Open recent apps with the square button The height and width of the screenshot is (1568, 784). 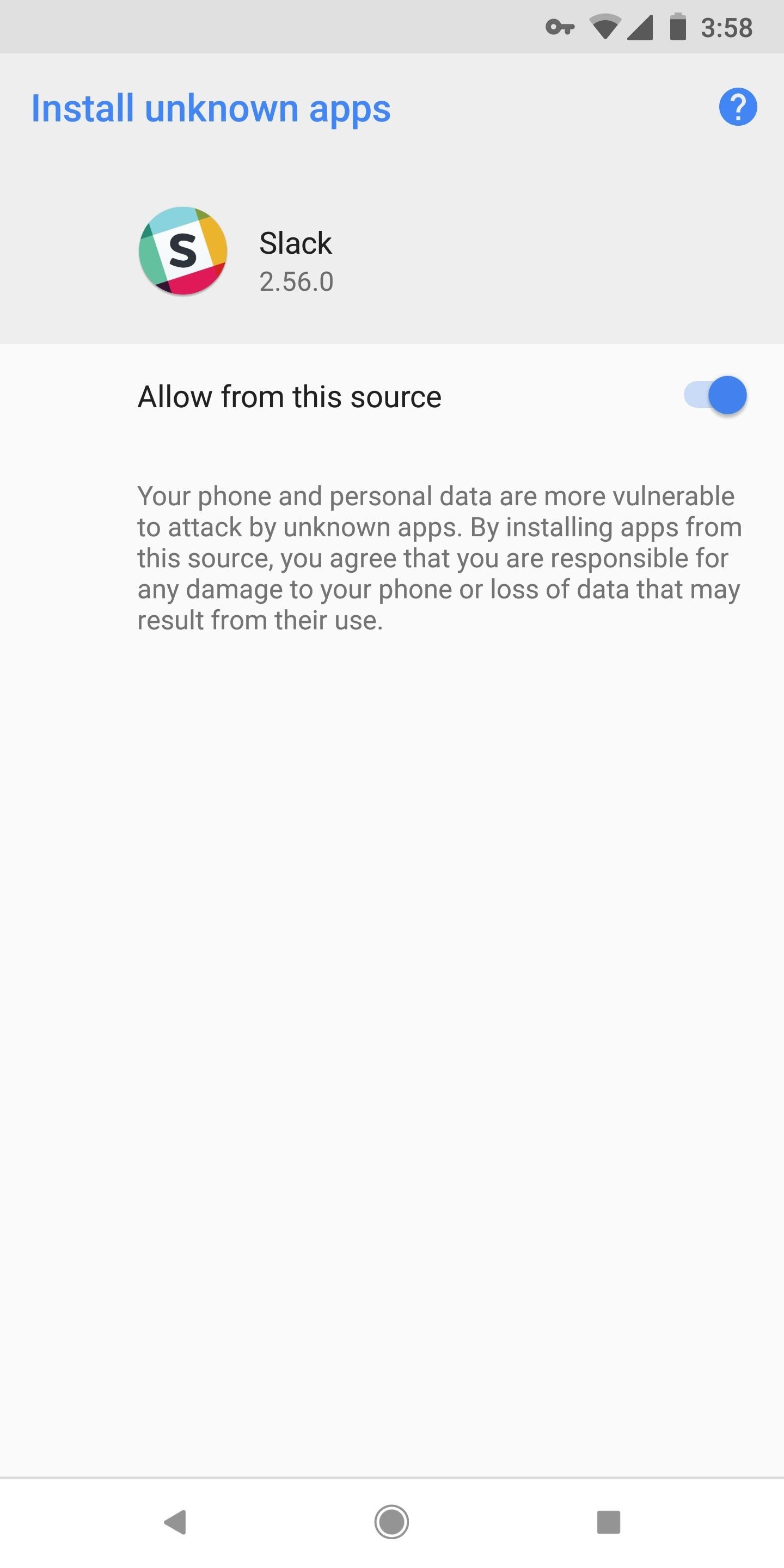point(608,1522)
